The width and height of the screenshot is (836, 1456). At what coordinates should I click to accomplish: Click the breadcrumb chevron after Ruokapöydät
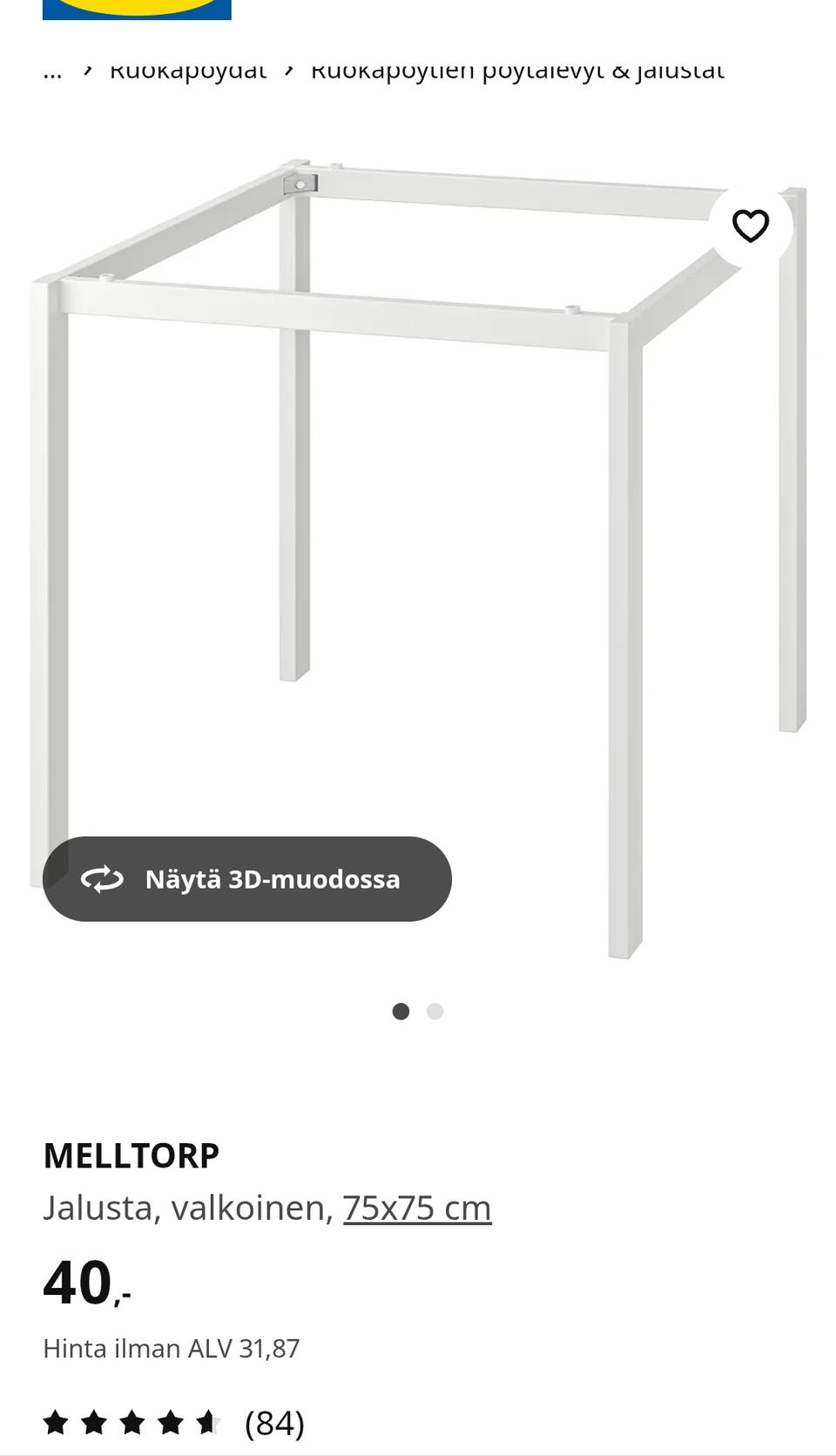click(x=289, y=70)
